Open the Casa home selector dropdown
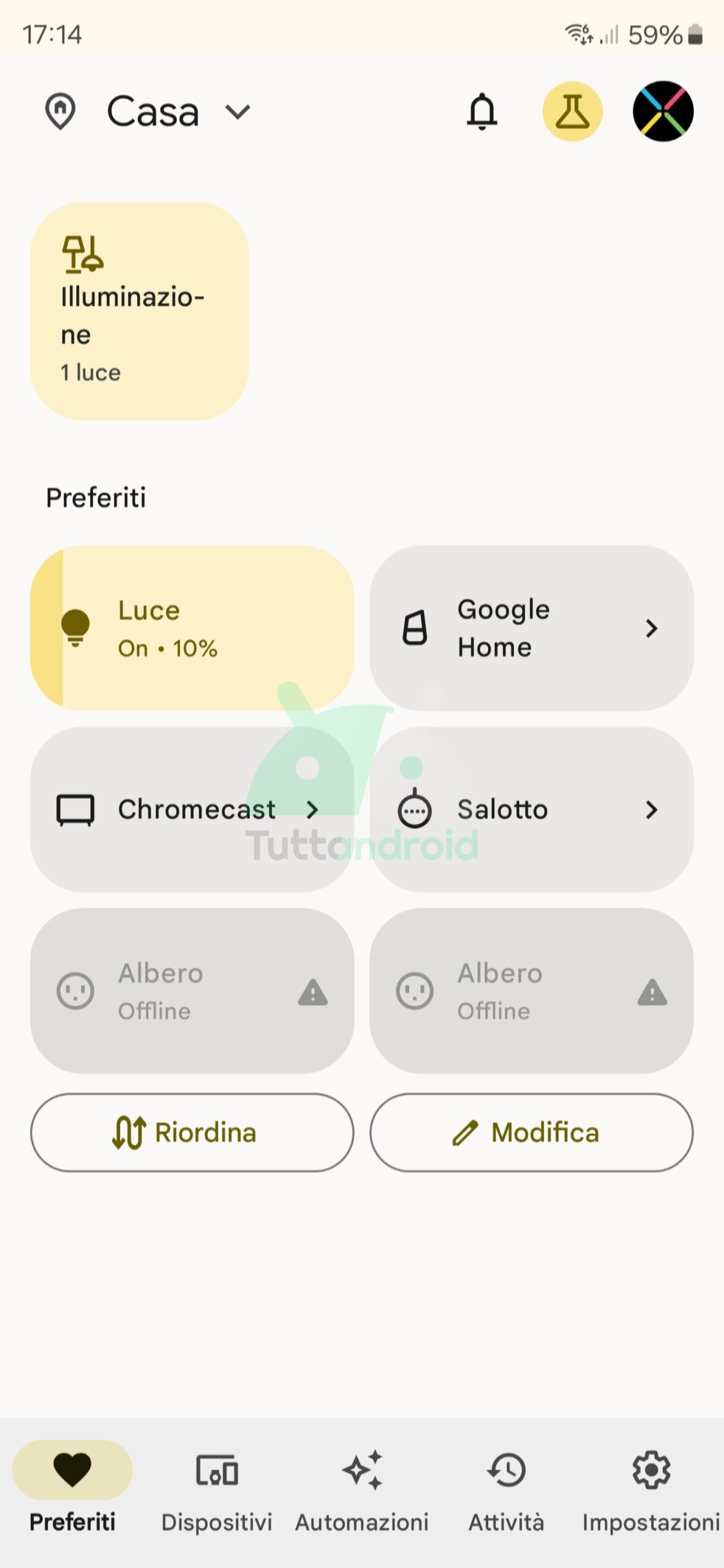Viewport: 724px width, 1568px height. tap(178, 112)
